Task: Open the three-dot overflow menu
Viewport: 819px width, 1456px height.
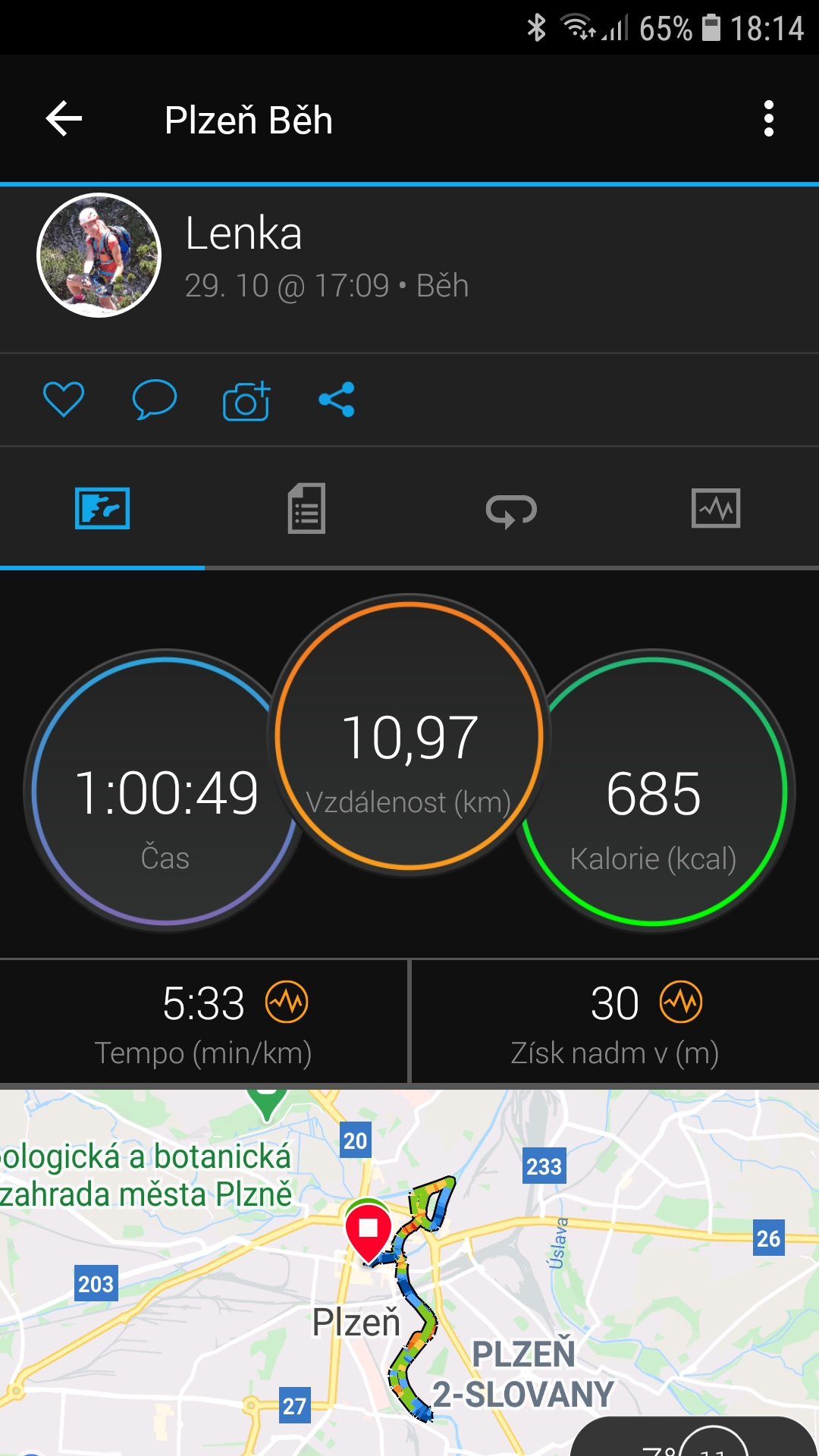Action: (x=769, y=119)
